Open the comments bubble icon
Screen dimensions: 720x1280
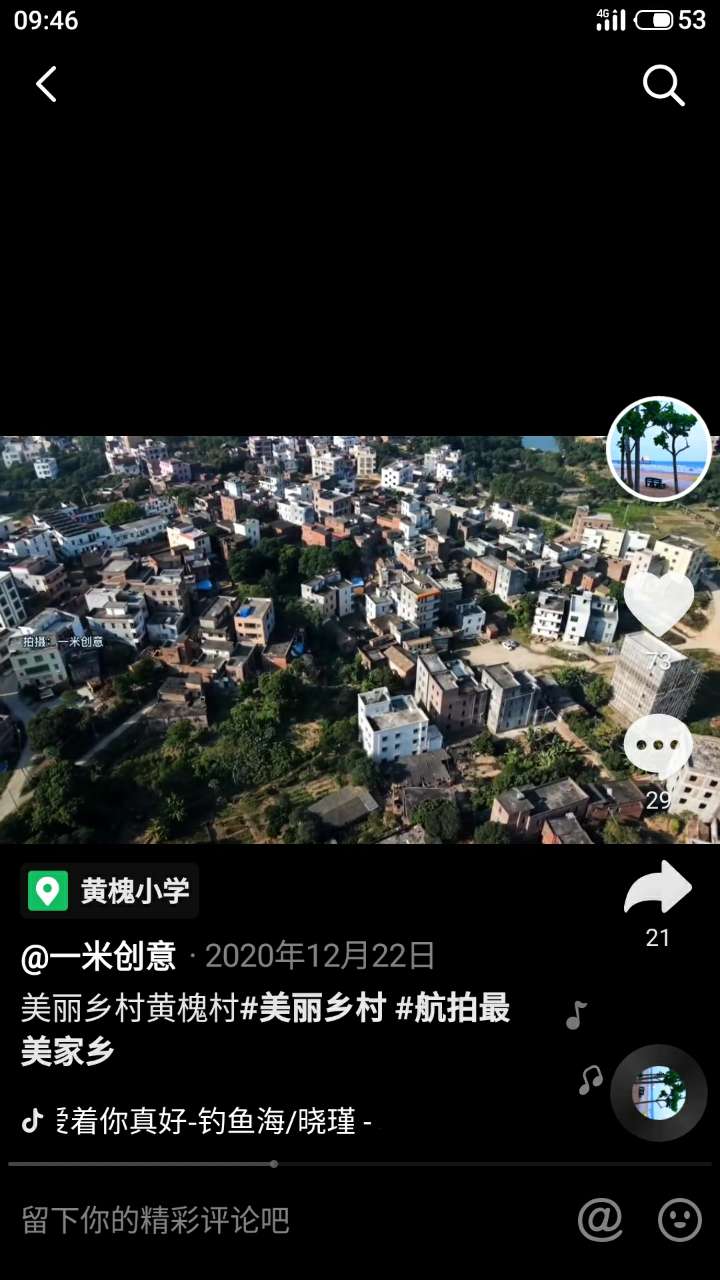[x=657, y=747]
